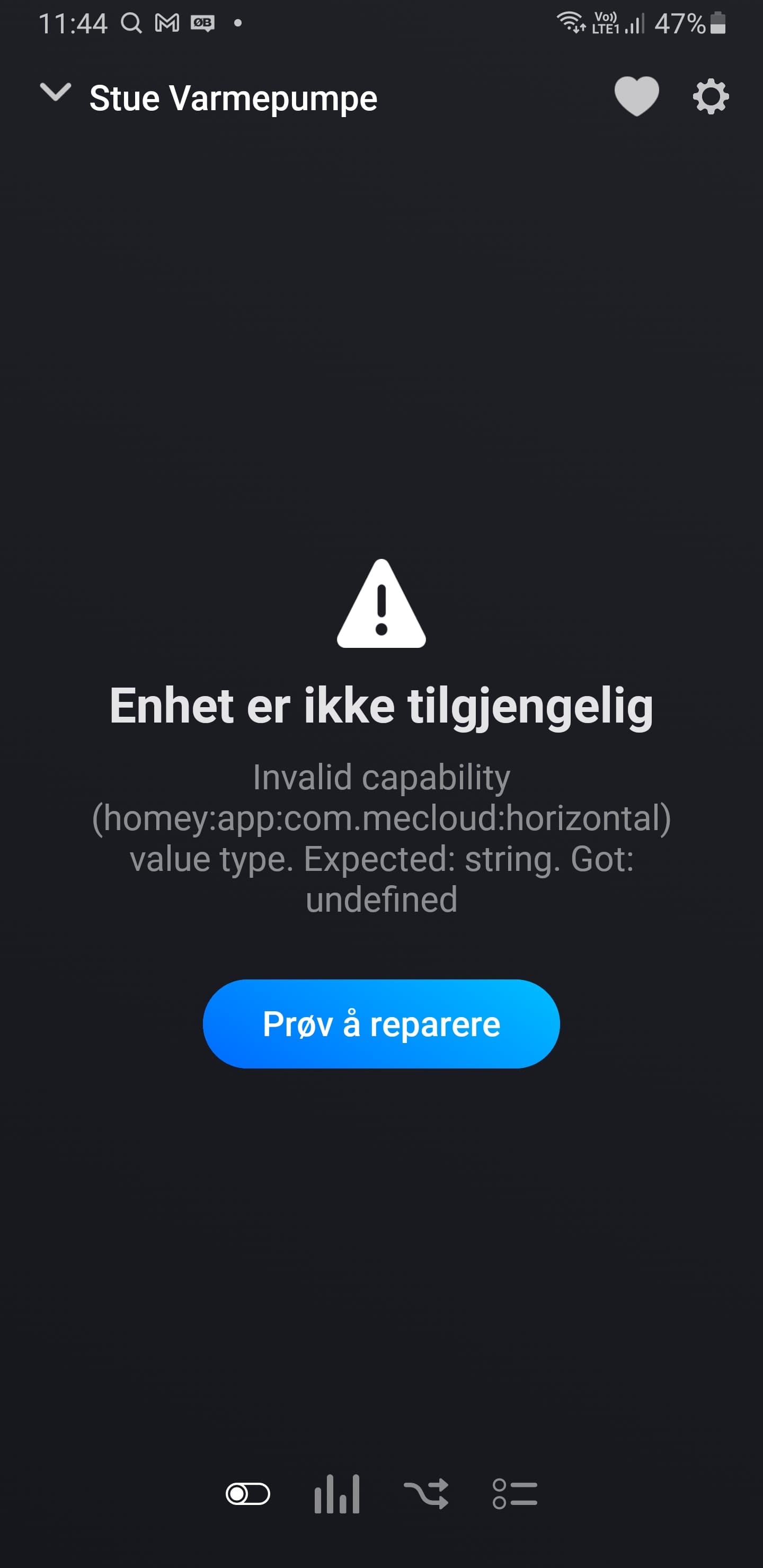Add Stue Varmepumpe to favorites
The width and height of the screenshot is (763, 1568).
pos(636,96)
